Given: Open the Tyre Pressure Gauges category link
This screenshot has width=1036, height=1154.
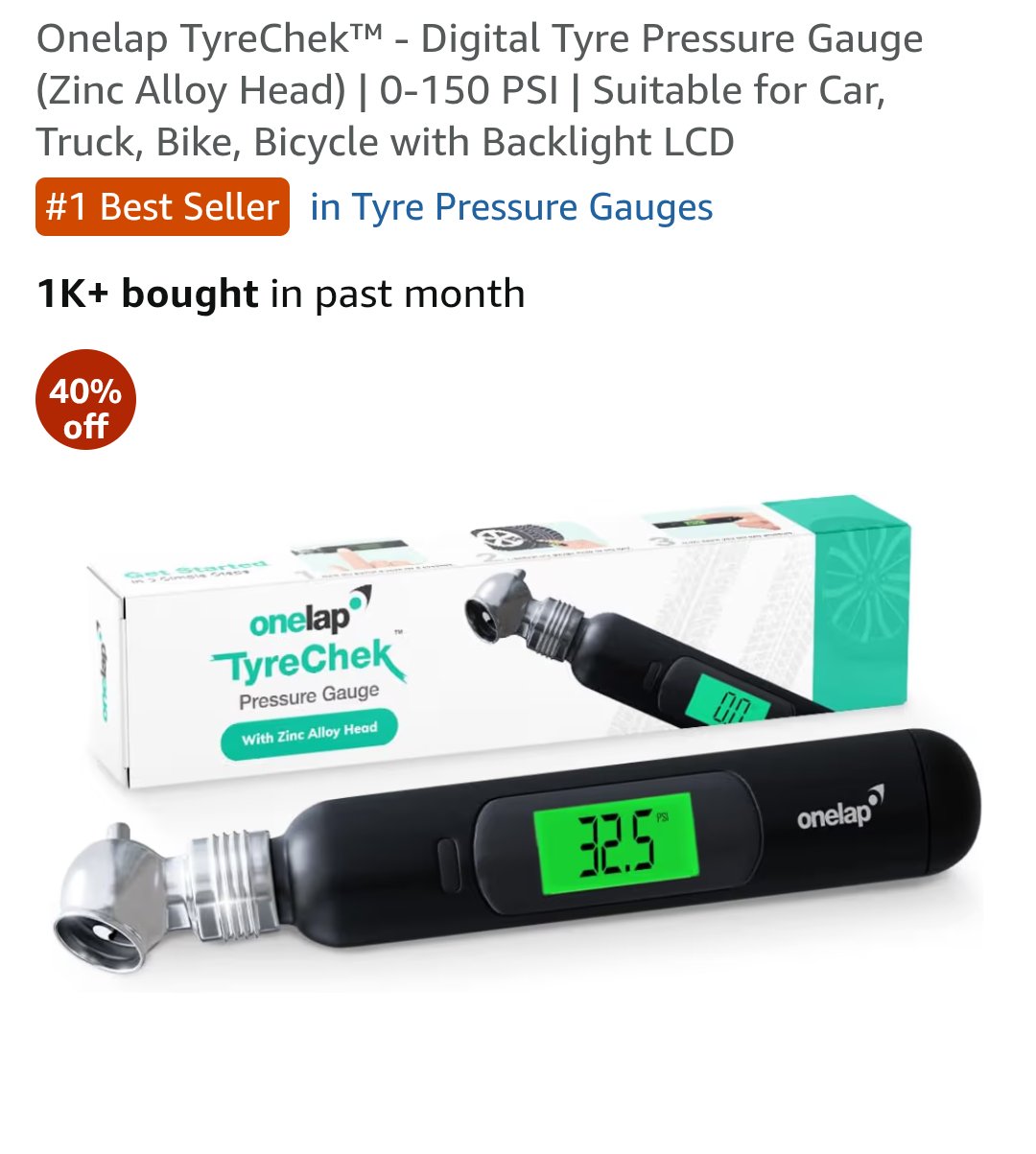Looking at the screenshot, I should tap(511, 207).
